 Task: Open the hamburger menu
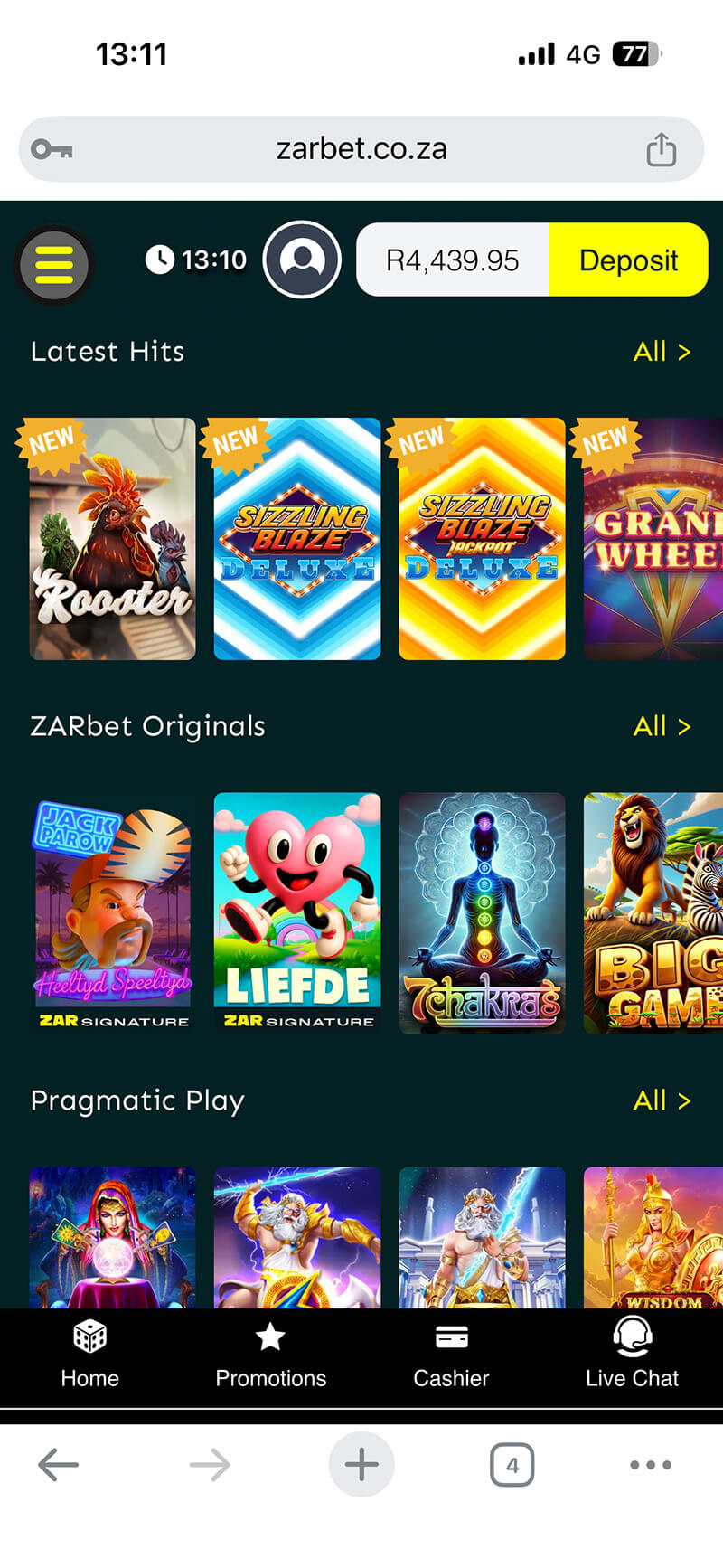(x=54, y=264)
